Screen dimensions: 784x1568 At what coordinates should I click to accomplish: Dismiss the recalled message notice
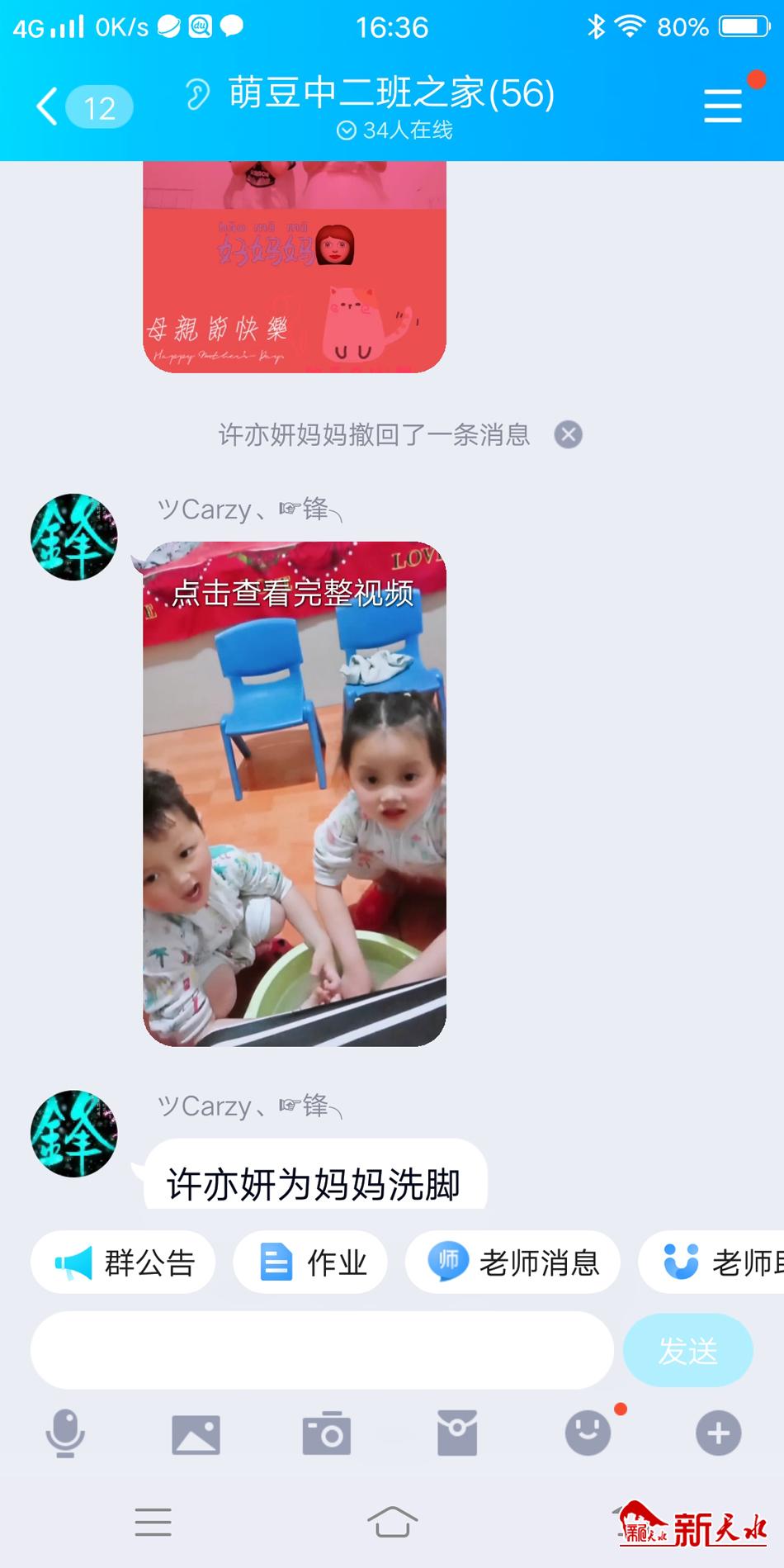click(568, 434)
